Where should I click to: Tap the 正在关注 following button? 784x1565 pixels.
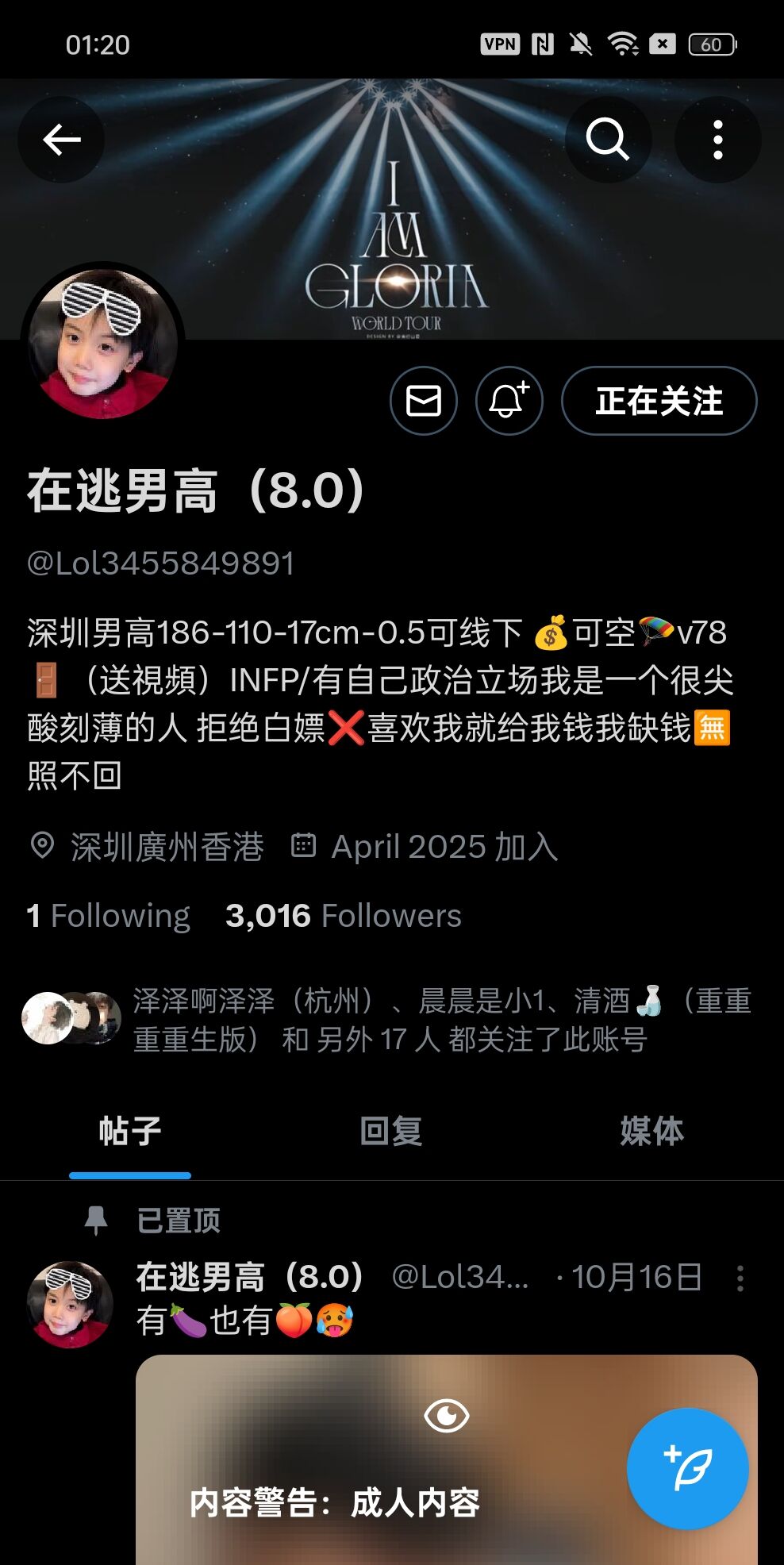pos(659,401)
